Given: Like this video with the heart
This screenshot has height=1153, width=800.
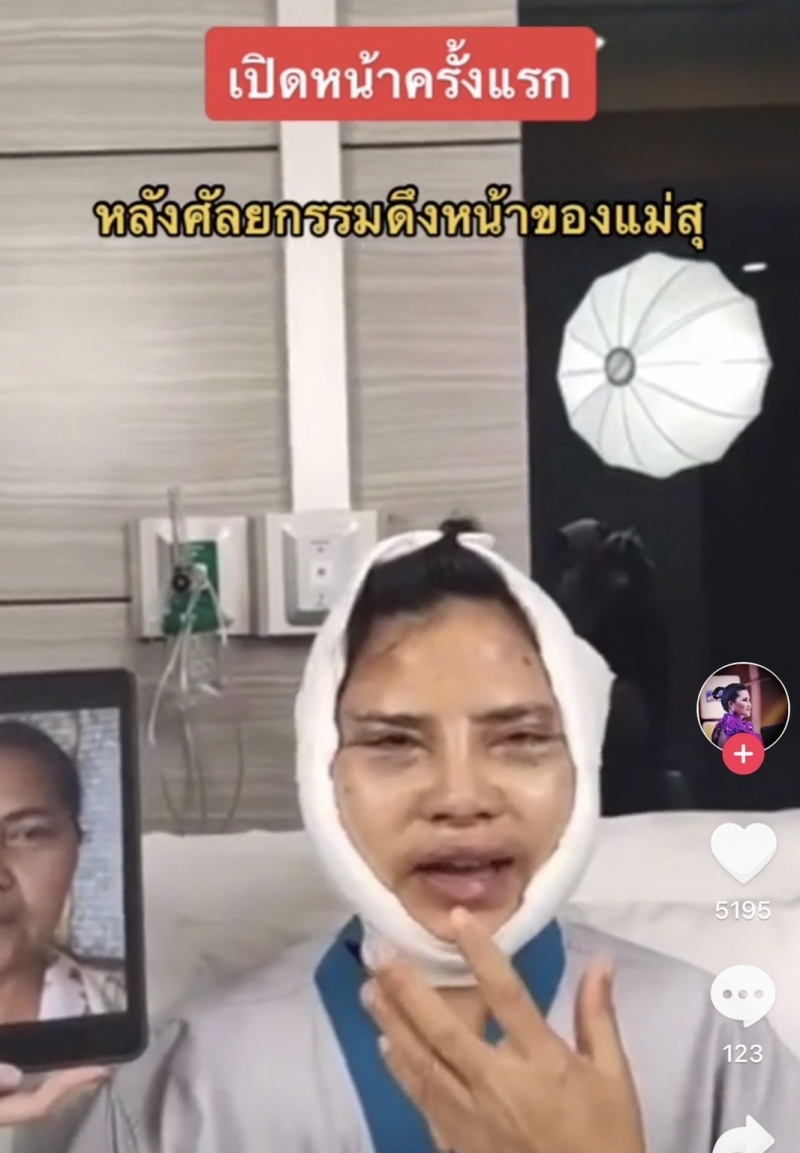Looking at the screenshot, I should click(x=743, y=853).
